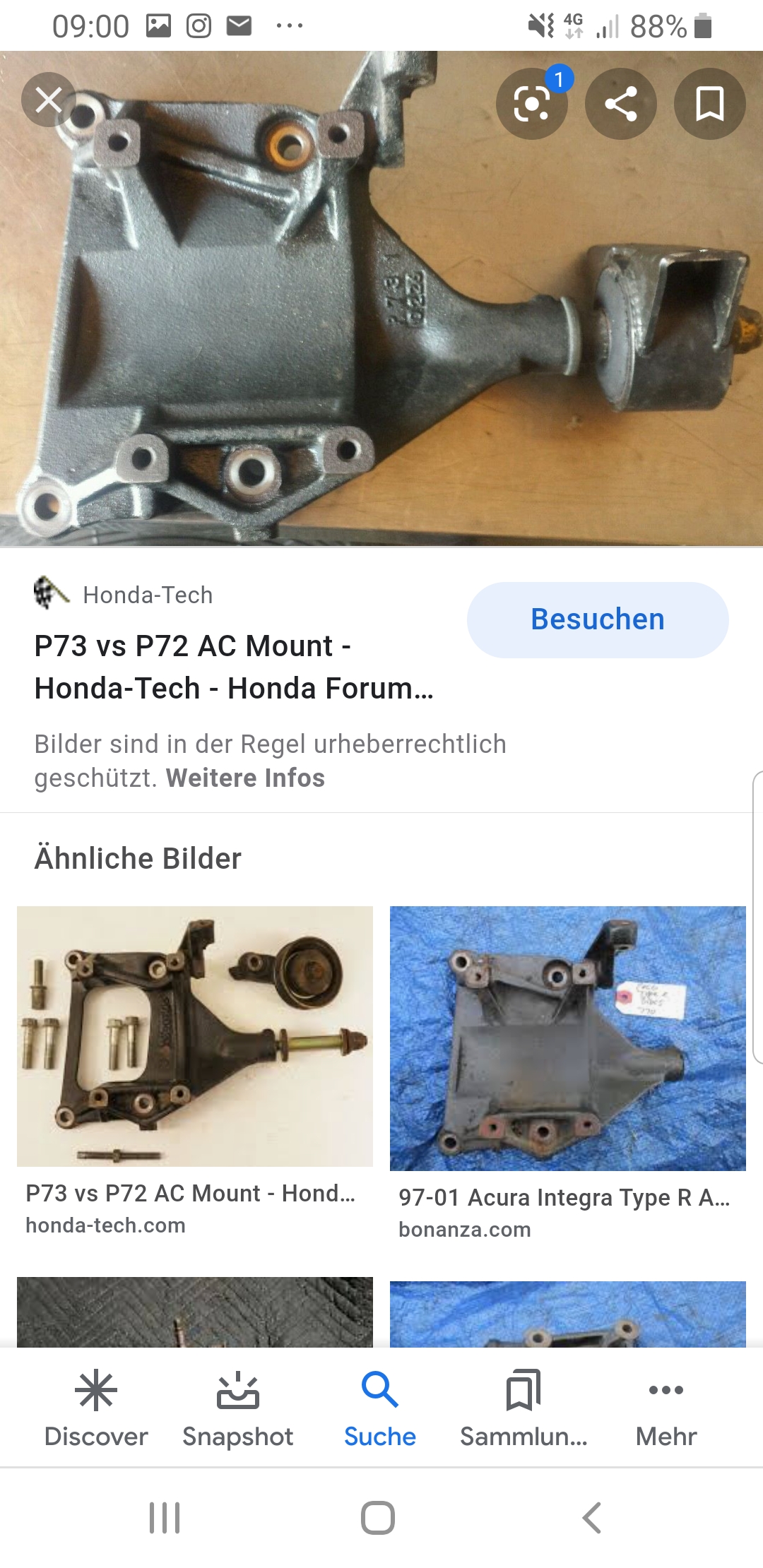Go to the home screen
This screenshot has height=1568, width=763.
tap(378, 1517)
